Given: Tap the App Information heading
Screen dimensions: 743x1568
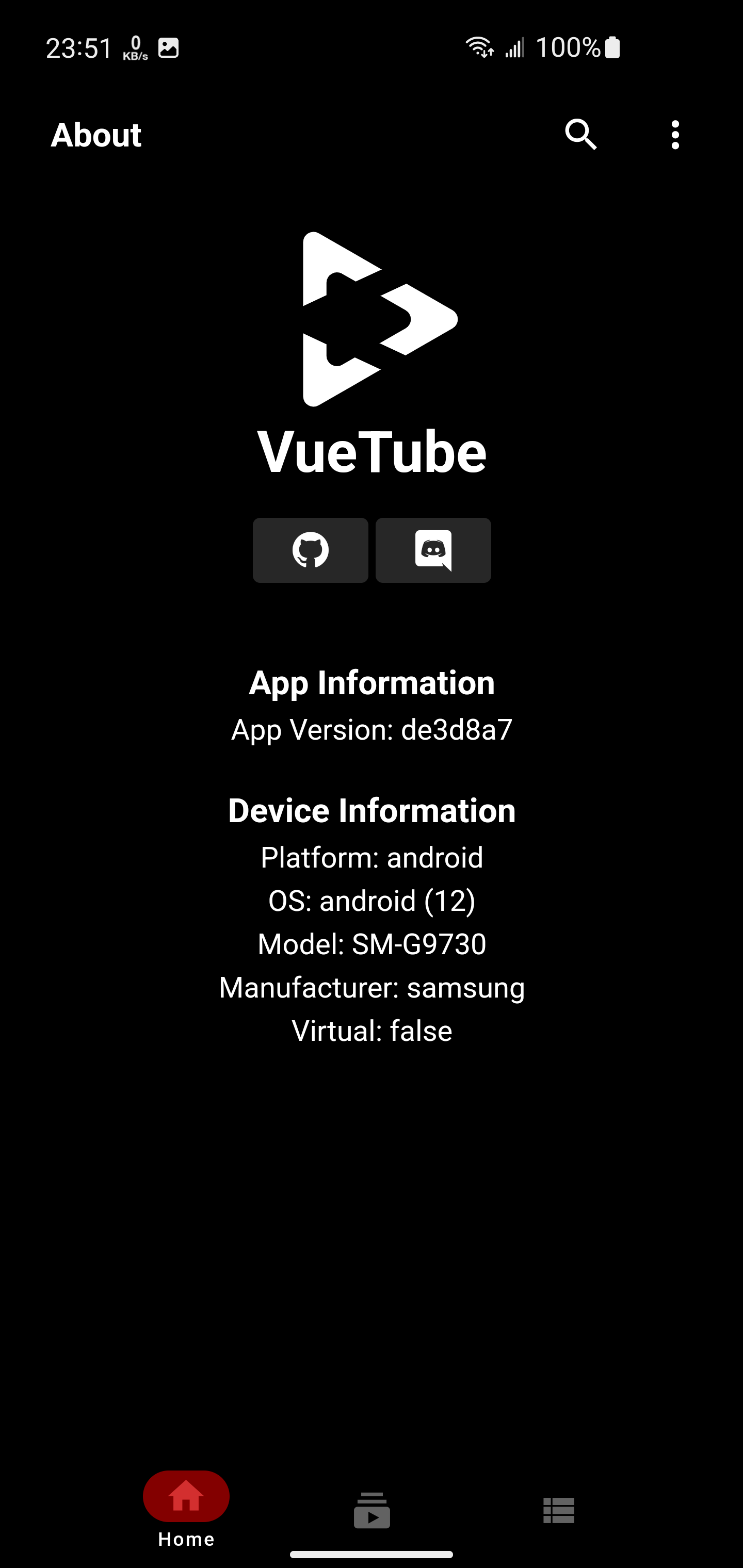Looking at the screenshot, I should pyautogui.click(x=372, y=682).
